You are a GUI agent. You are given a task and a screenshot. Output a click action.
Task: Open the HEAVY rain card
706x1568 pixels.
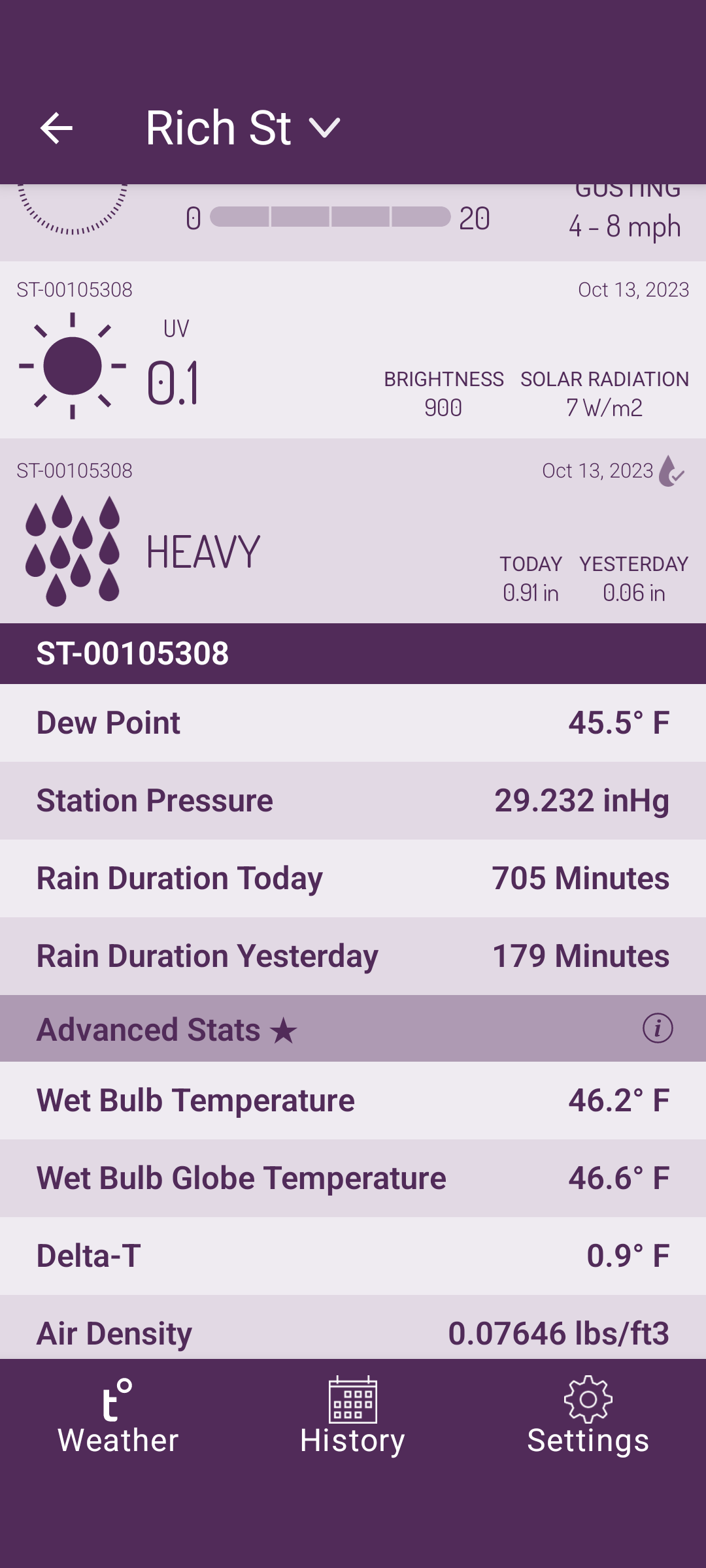(353, 532)
